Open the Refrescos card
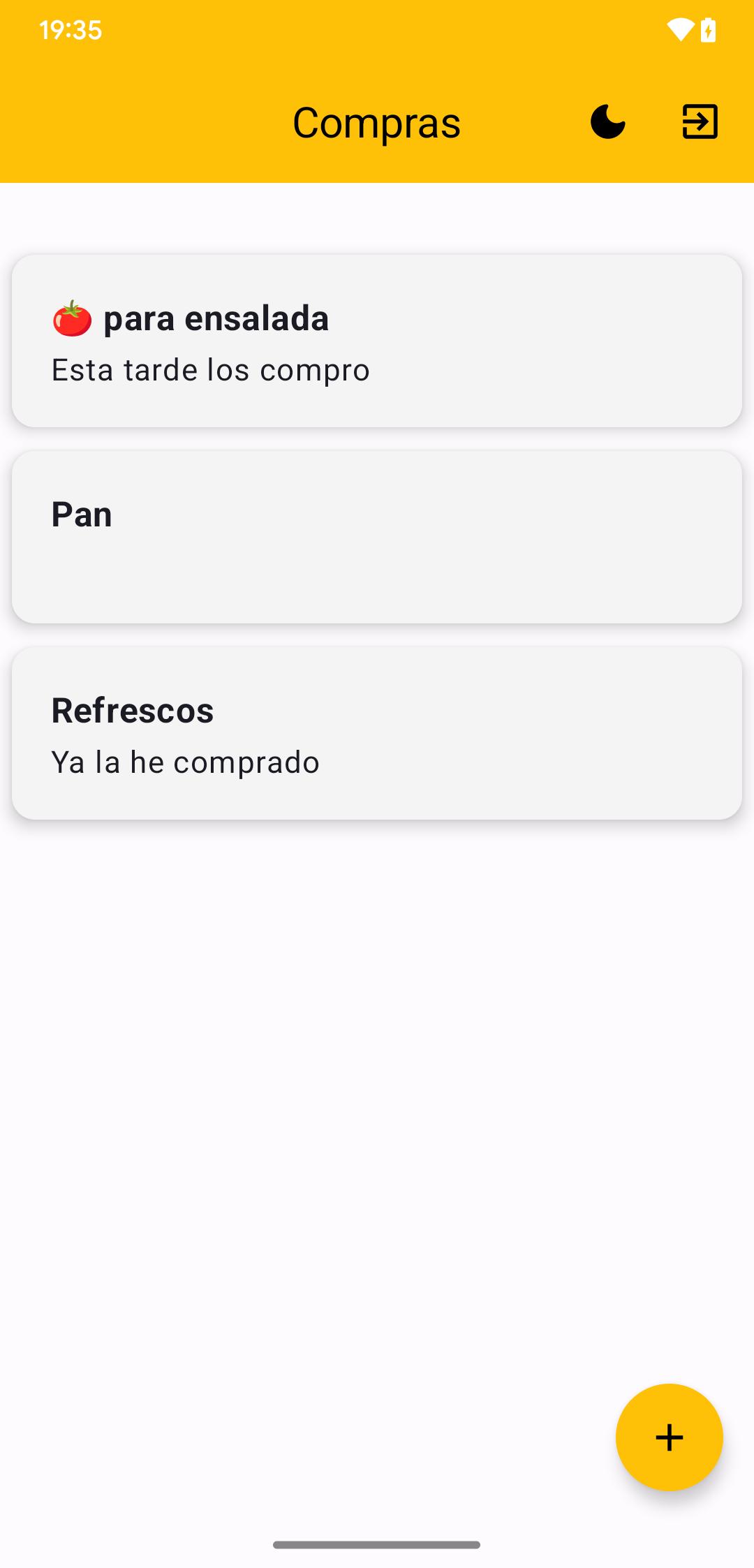This screenshot has width=754, height=1568. pos(377,733)
